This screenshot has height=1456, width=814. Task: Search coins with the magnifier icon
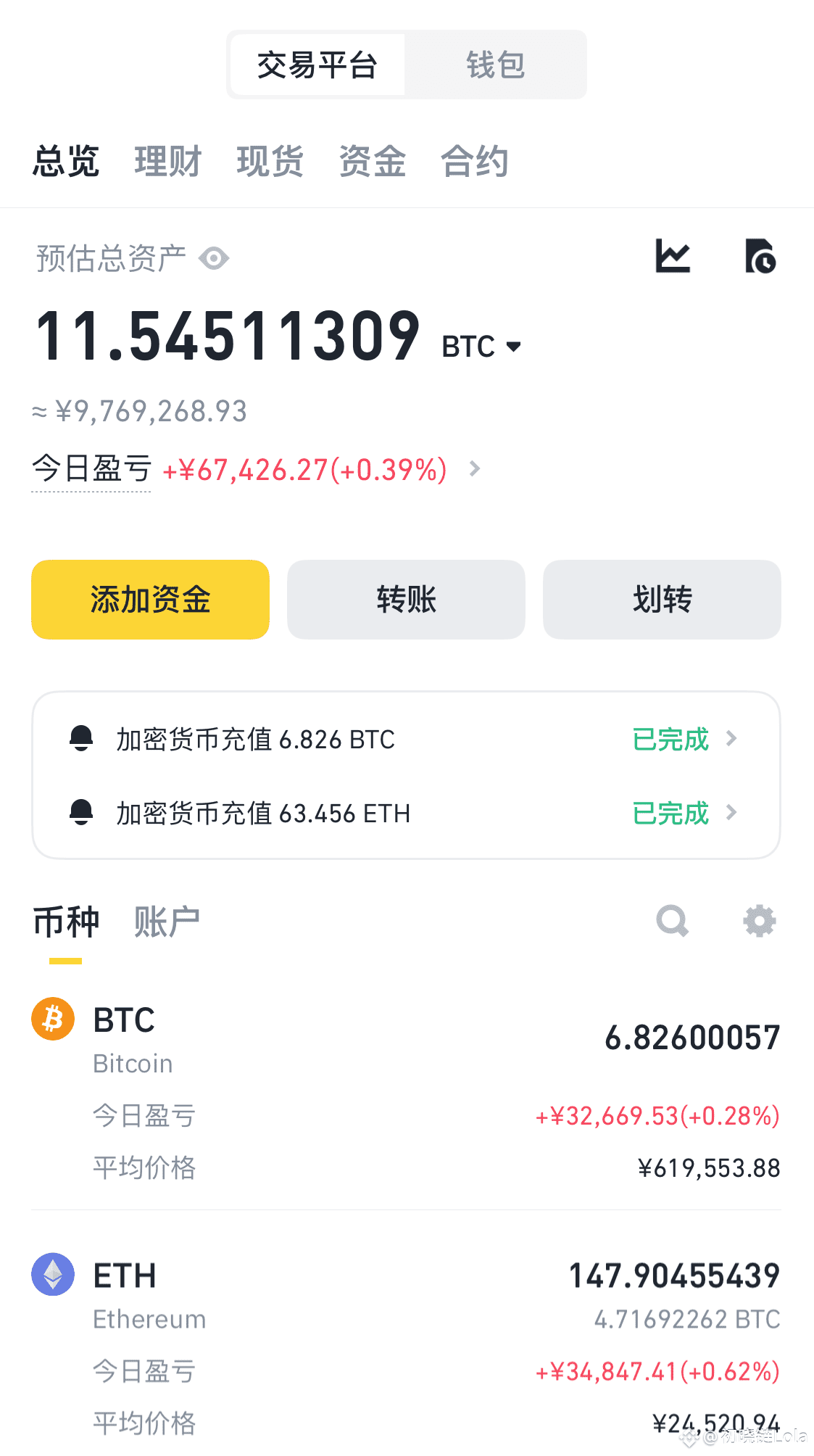coord(672,922)
